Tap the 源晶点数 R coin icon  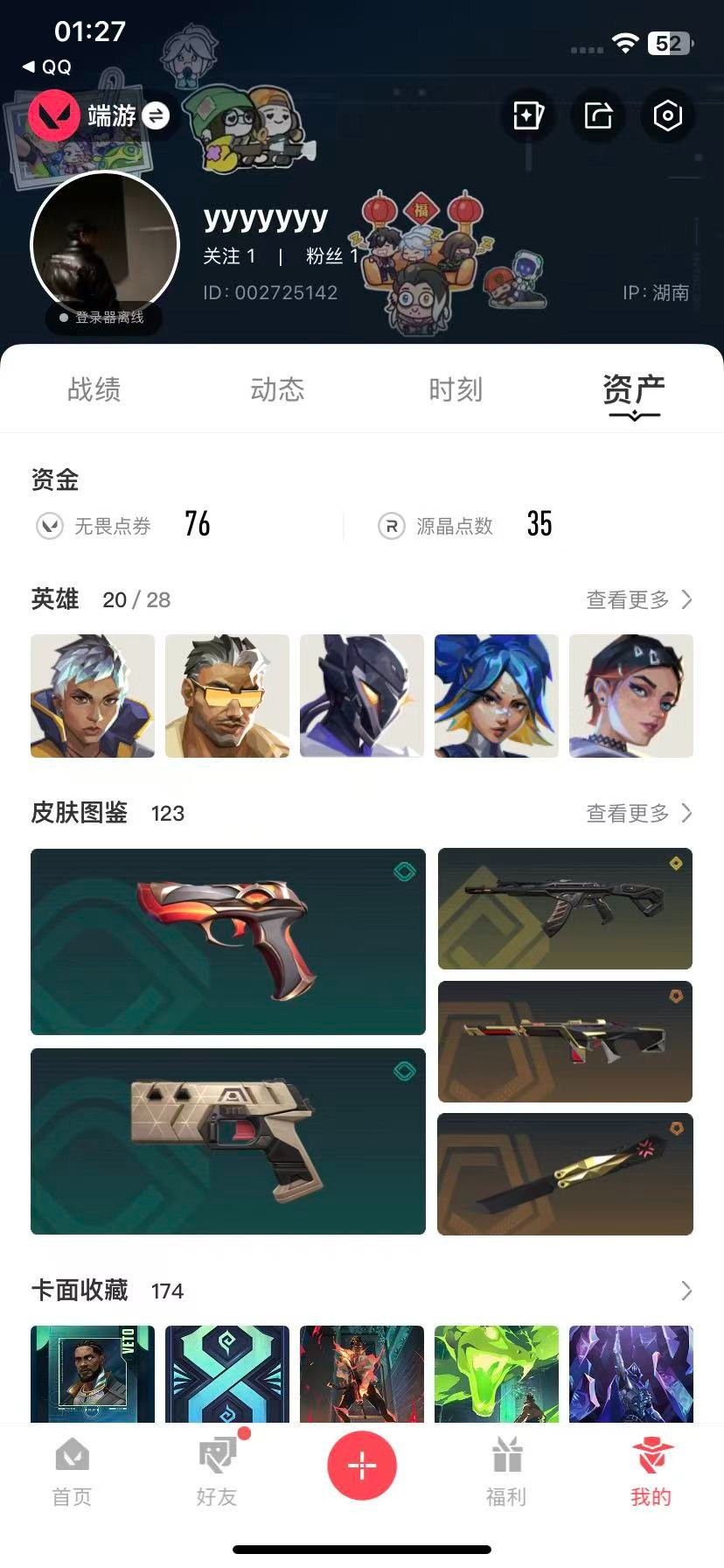click(x=391, y=526)
